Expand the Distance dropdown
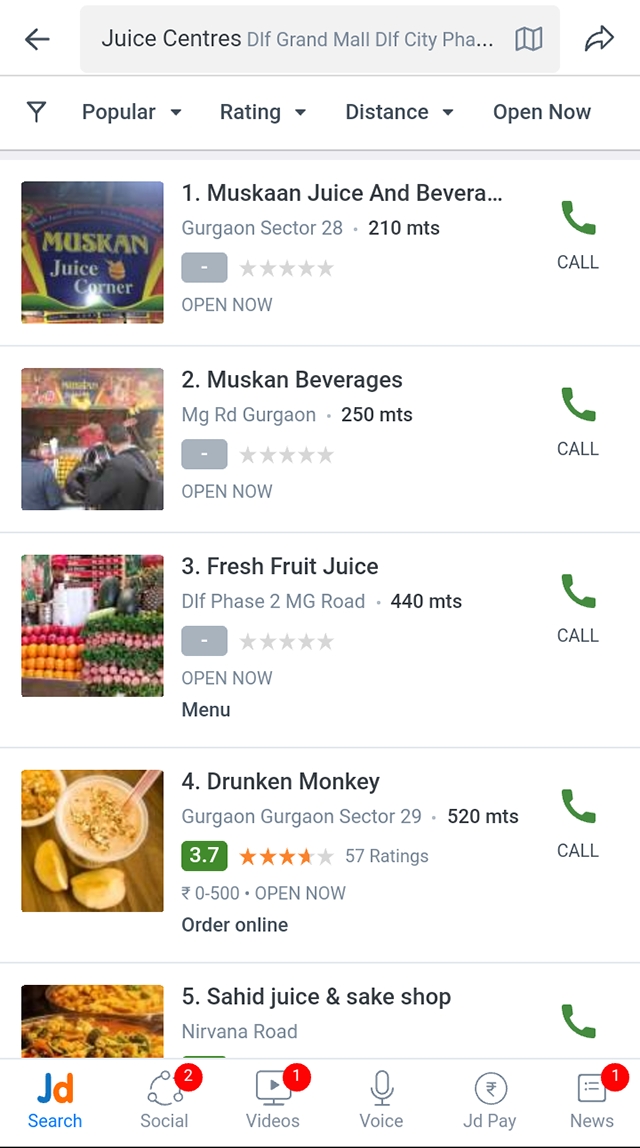Image resolution: width=640 pixels, height=1148 pixels. [x=400, y=112]
